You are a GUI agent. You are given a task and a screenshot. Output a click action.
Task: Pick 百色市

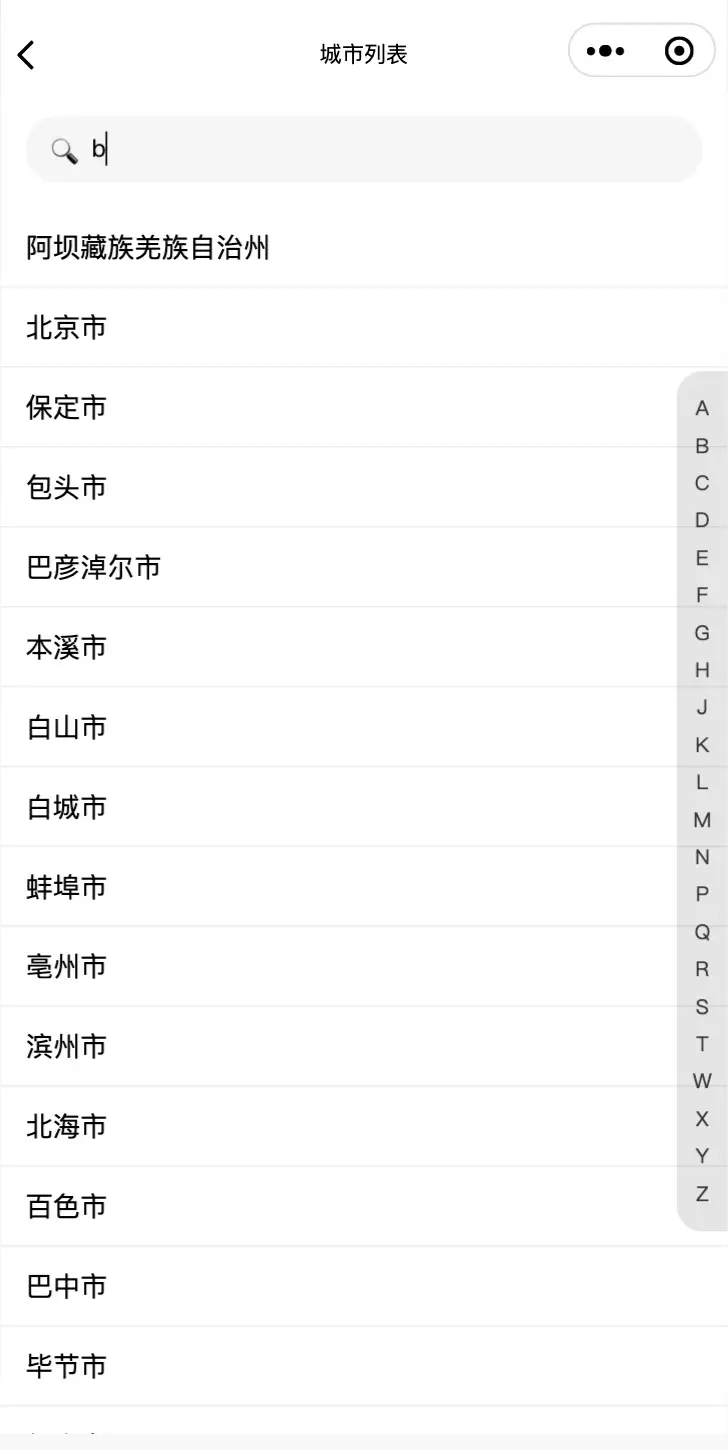coord(364,1207)
